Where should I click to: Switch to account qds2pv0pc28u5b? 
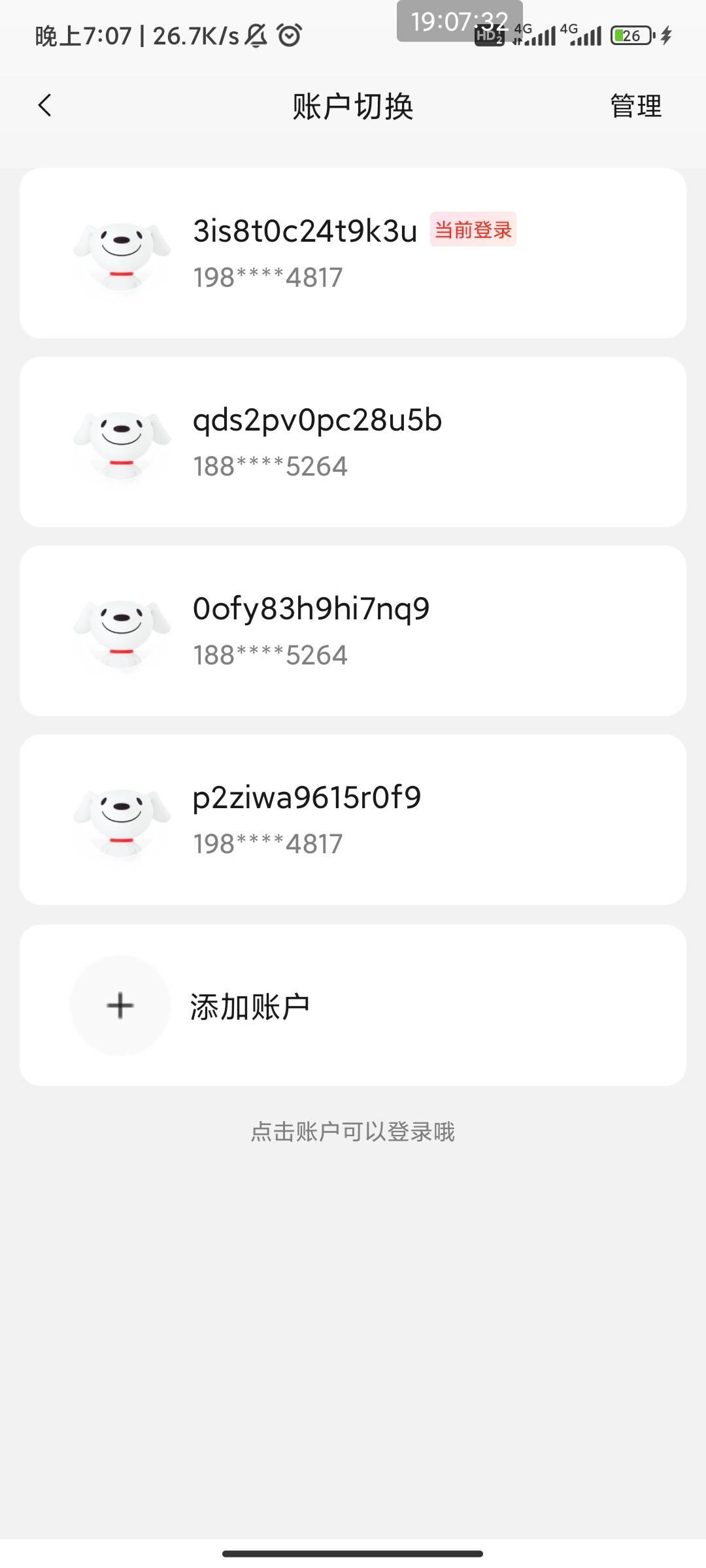tap(353, 442)
